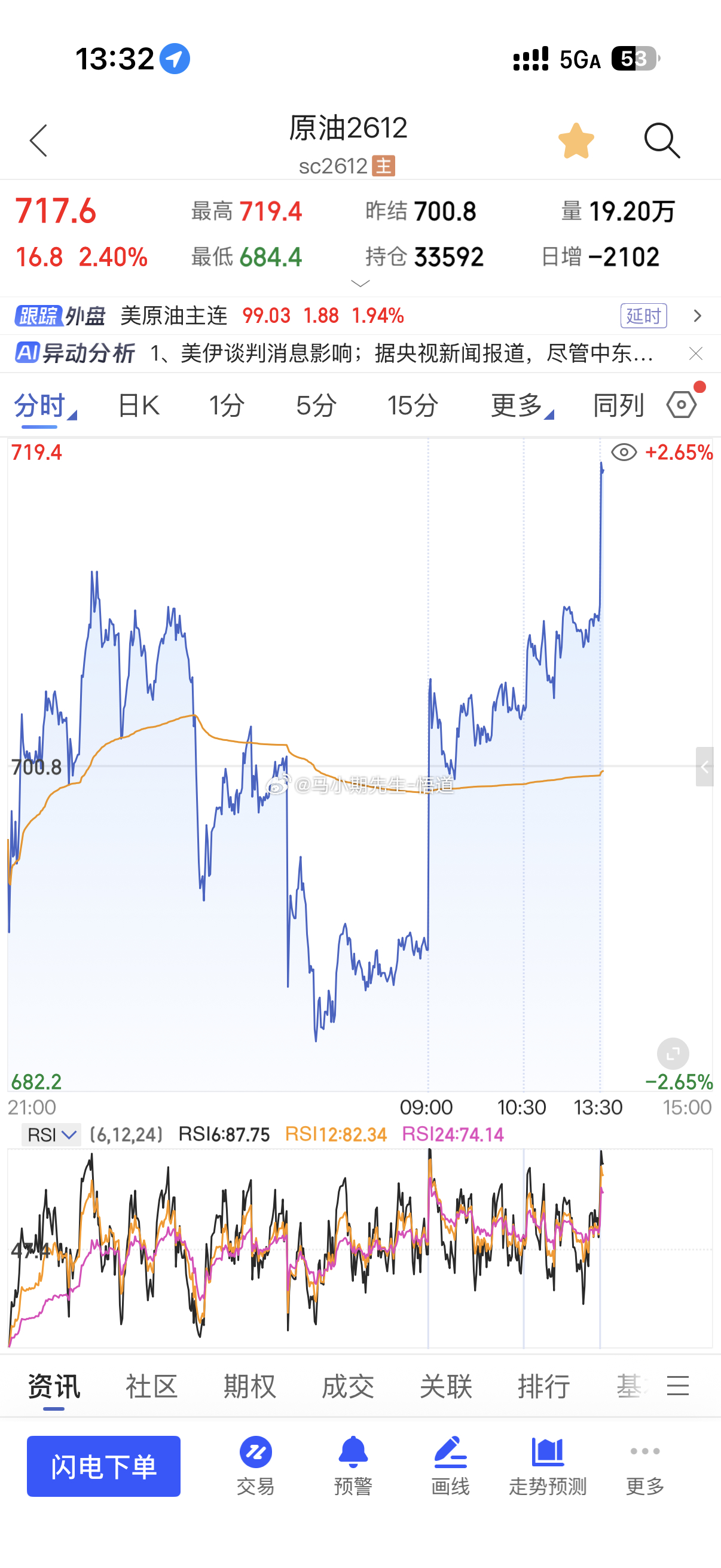
Task: Open the 预警 alert bell
Action: 353,1466
